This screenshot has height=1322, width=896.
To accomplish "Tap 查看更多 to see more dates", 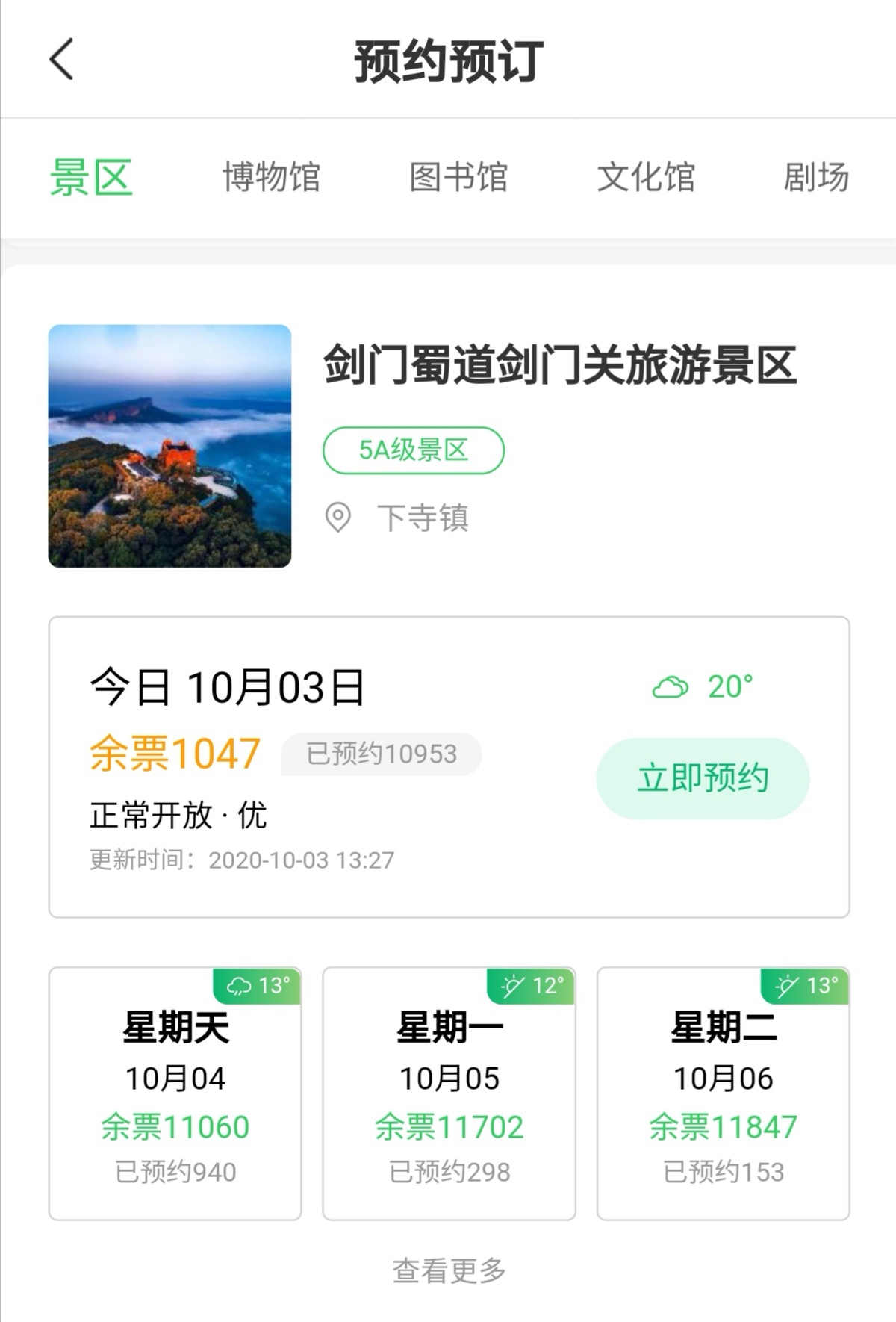I will (x=449, y=1270).
